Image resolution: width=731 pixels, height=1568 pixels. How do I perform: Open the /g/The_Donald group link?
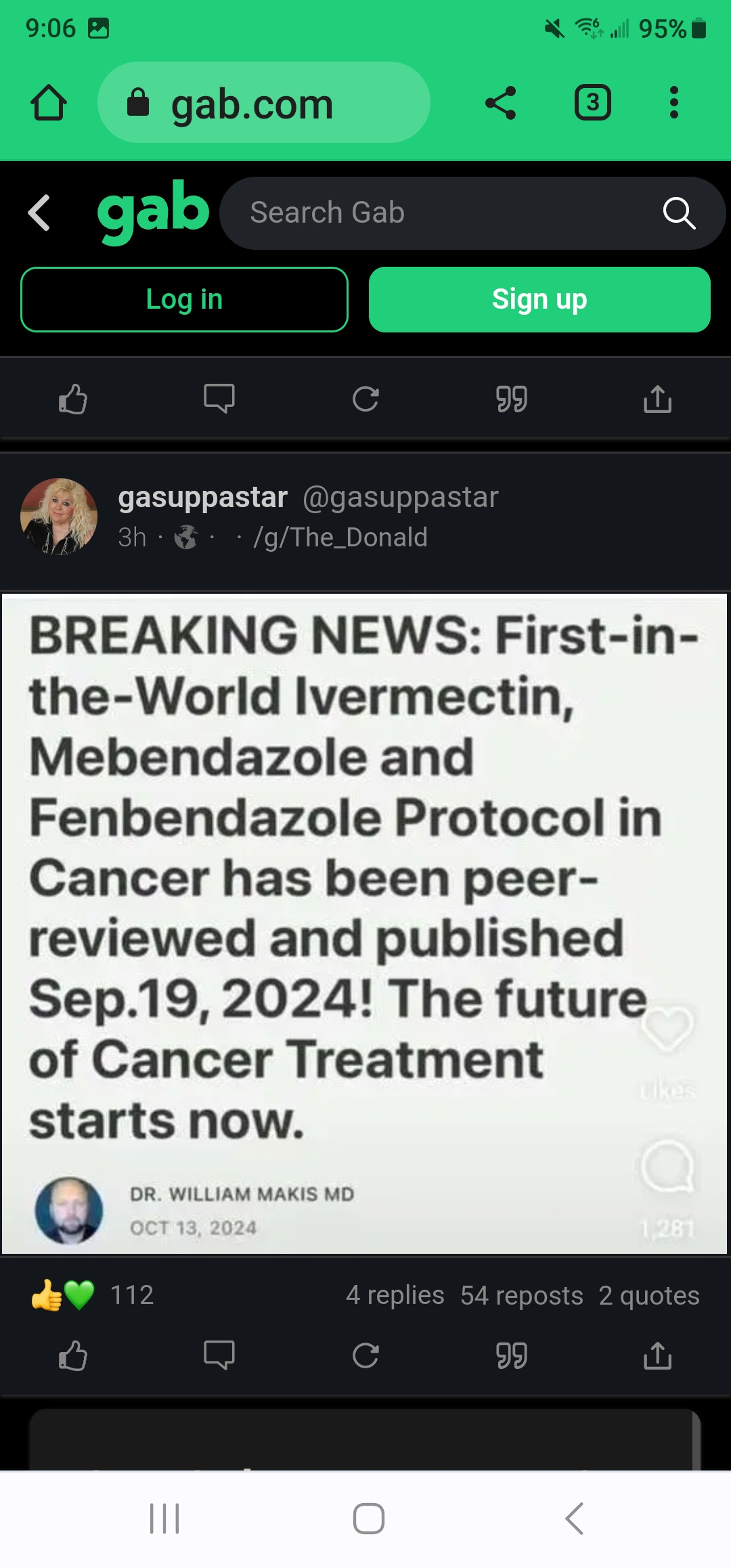click(x=340, y=538)
